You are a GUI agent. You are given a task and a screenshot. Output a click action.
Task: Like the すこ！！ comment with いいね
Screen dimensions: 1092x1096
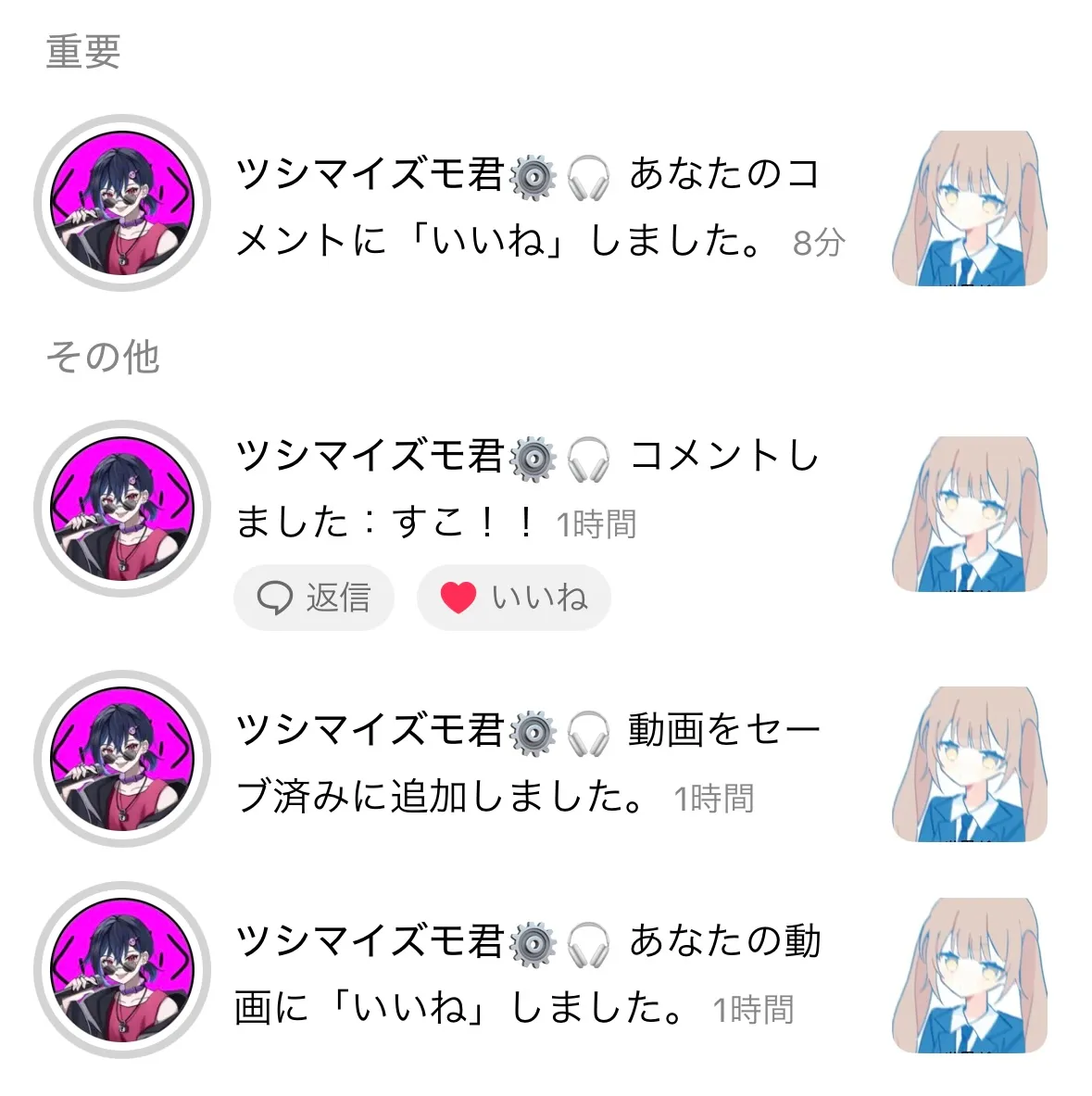point(514,598)
